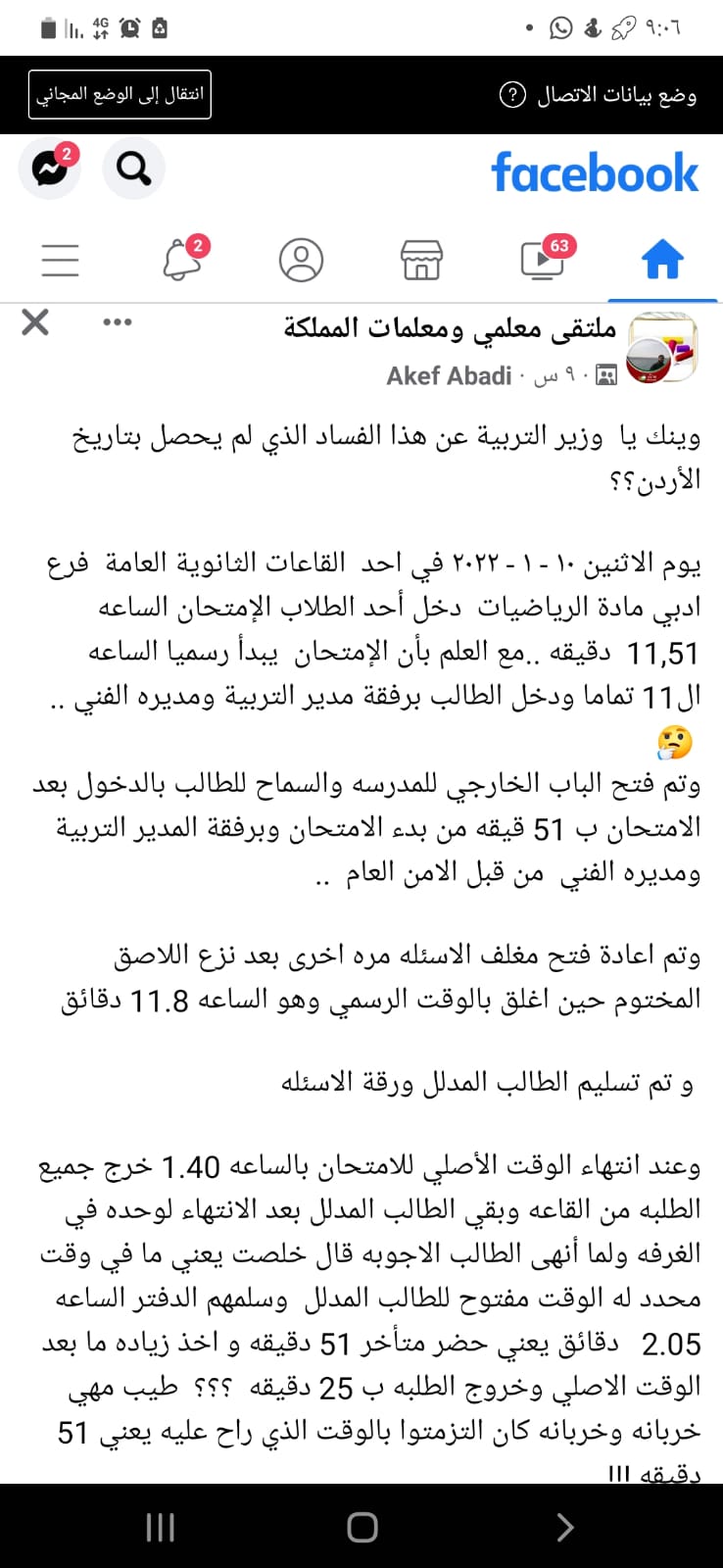The image size is (723, 1568).
Task: Open the Watch video tab
Action: coord(542,261)
